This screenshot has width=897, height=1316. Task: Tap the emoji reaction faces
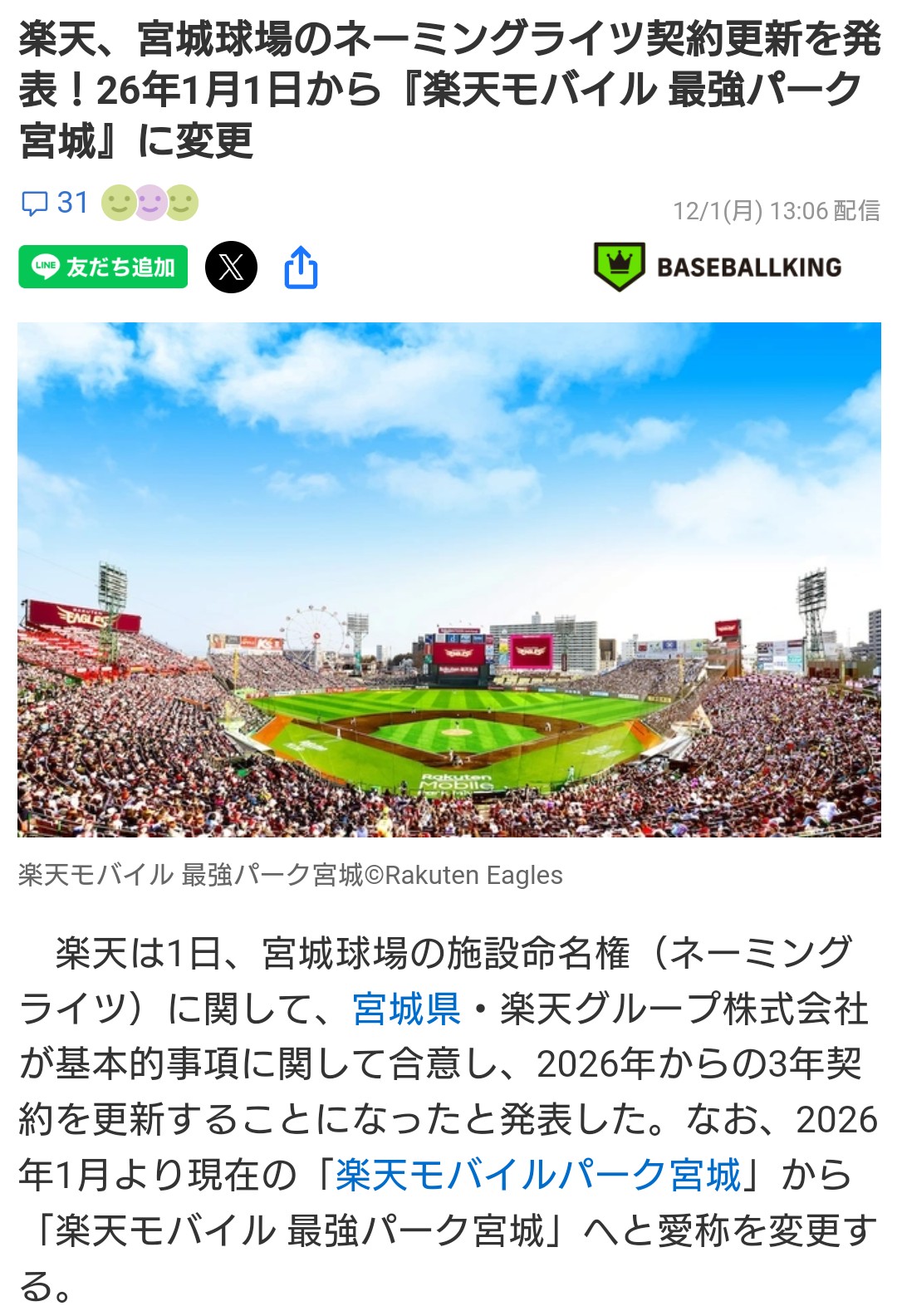tap(150, 203)
